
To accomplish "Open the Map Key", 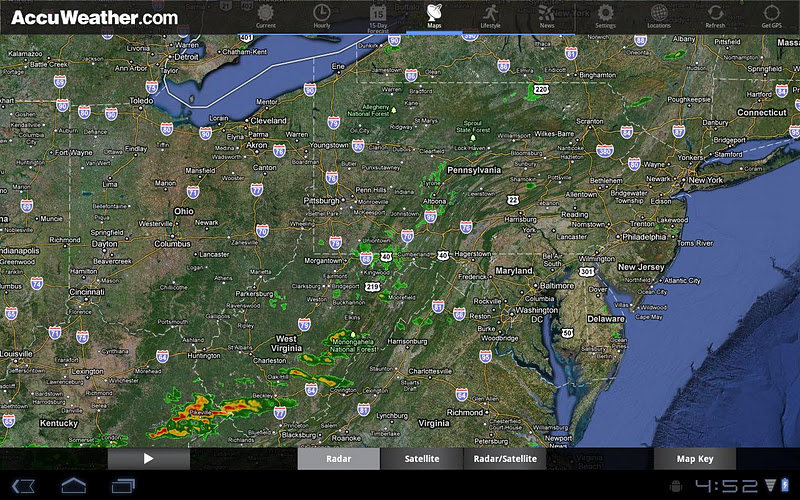I will [x=694, y=459].
